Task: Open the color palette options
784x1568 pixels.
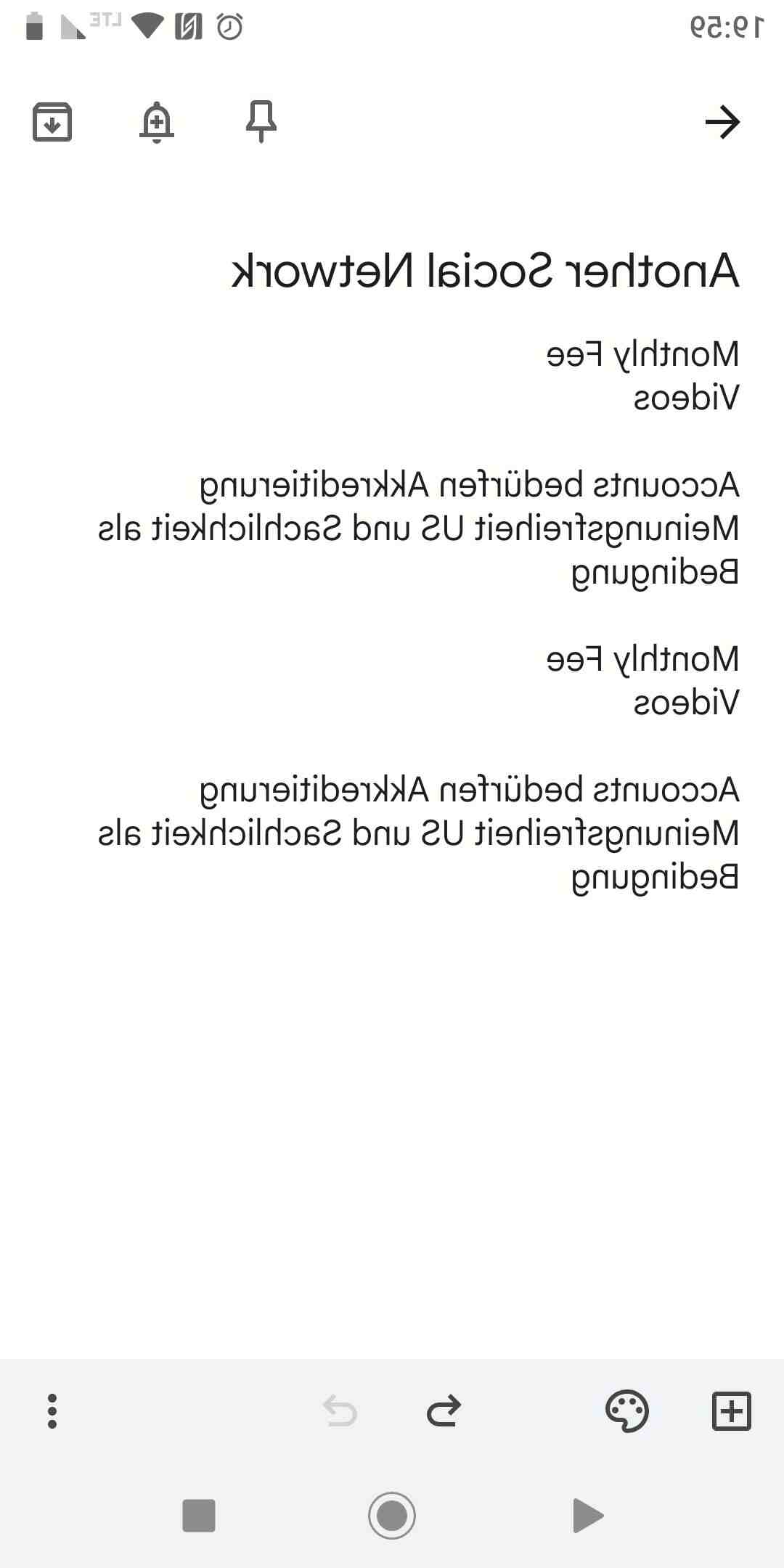Action: click(626, 1411)
